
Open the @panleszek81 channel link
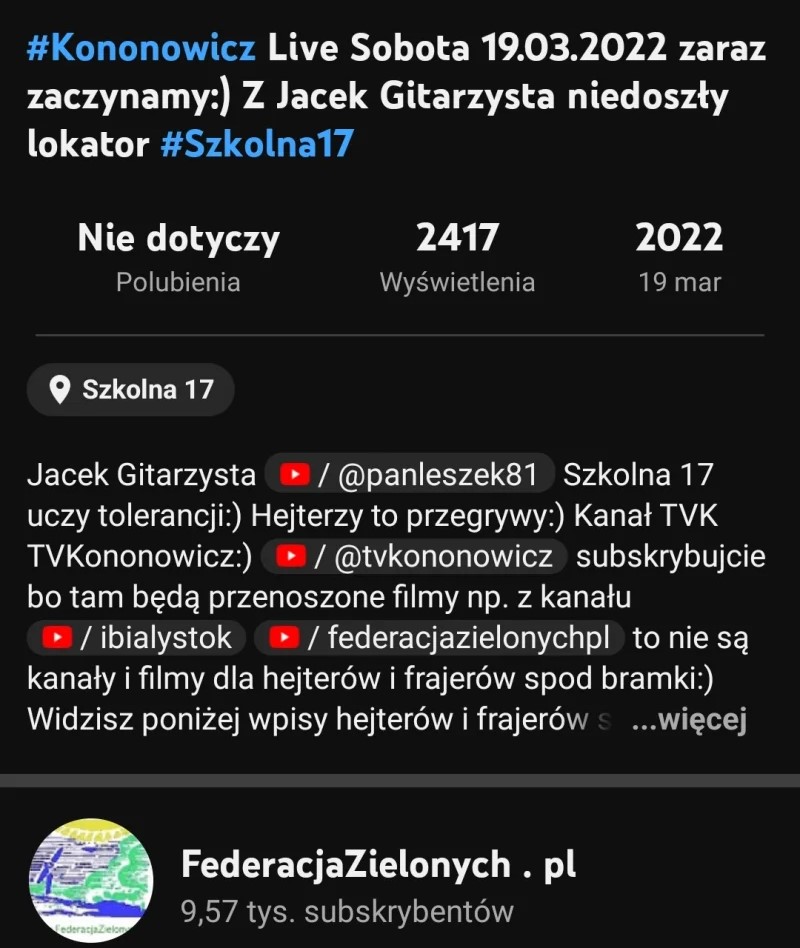pos(409,474)
